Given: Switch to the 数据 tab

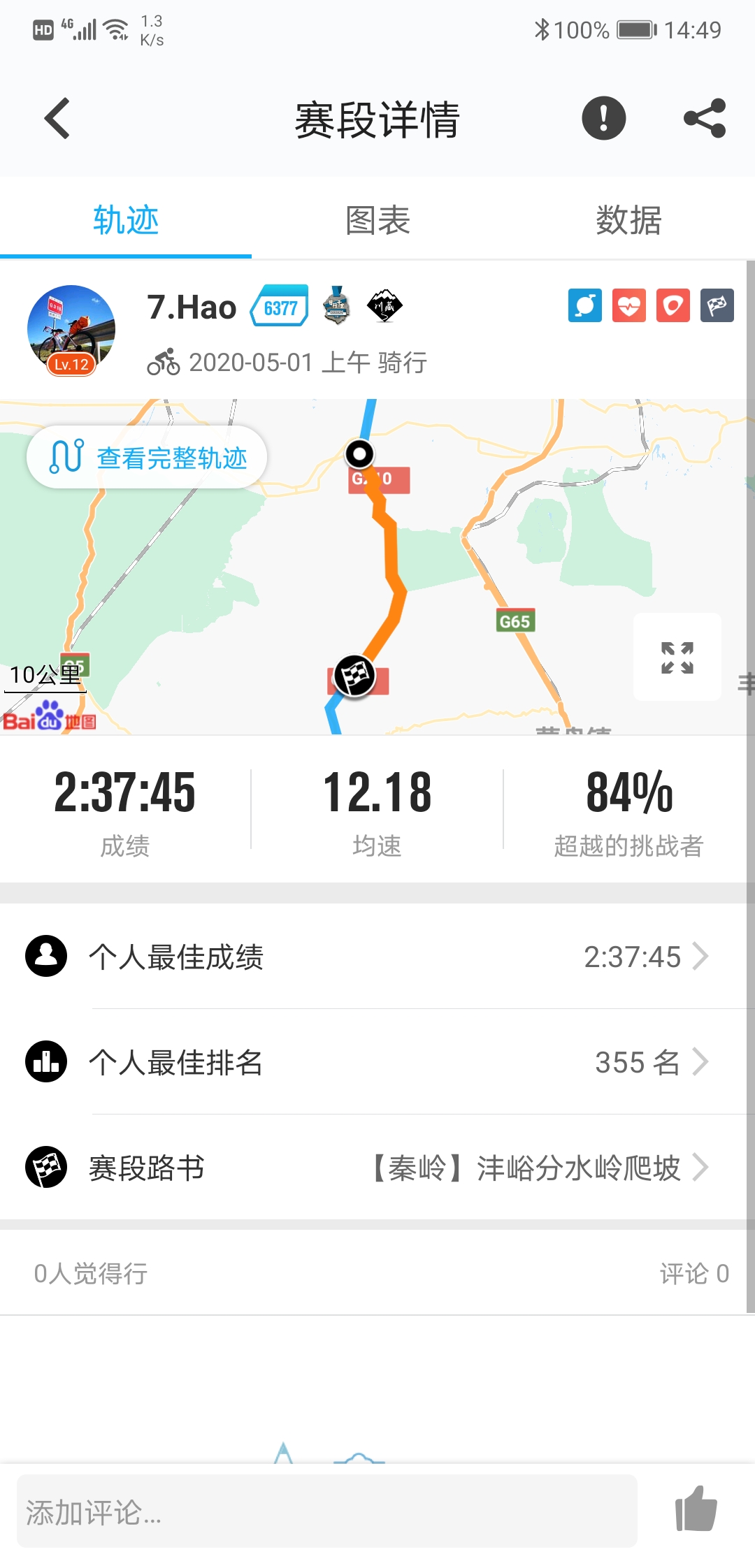Looking at the screenshot, I should point(629,221).
